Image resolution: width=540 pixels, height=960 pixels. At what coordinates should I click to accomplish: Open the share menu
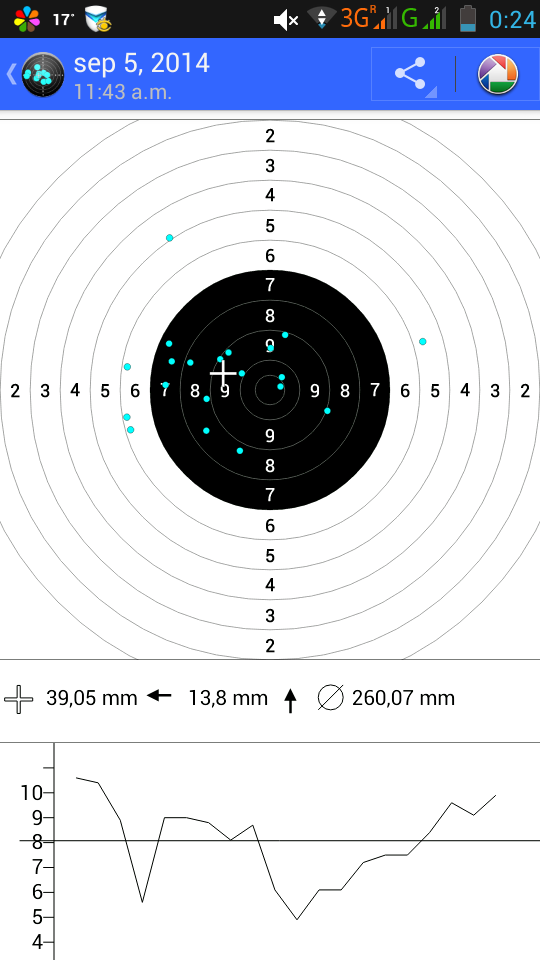pyautogui.click(x=410, y=74)
